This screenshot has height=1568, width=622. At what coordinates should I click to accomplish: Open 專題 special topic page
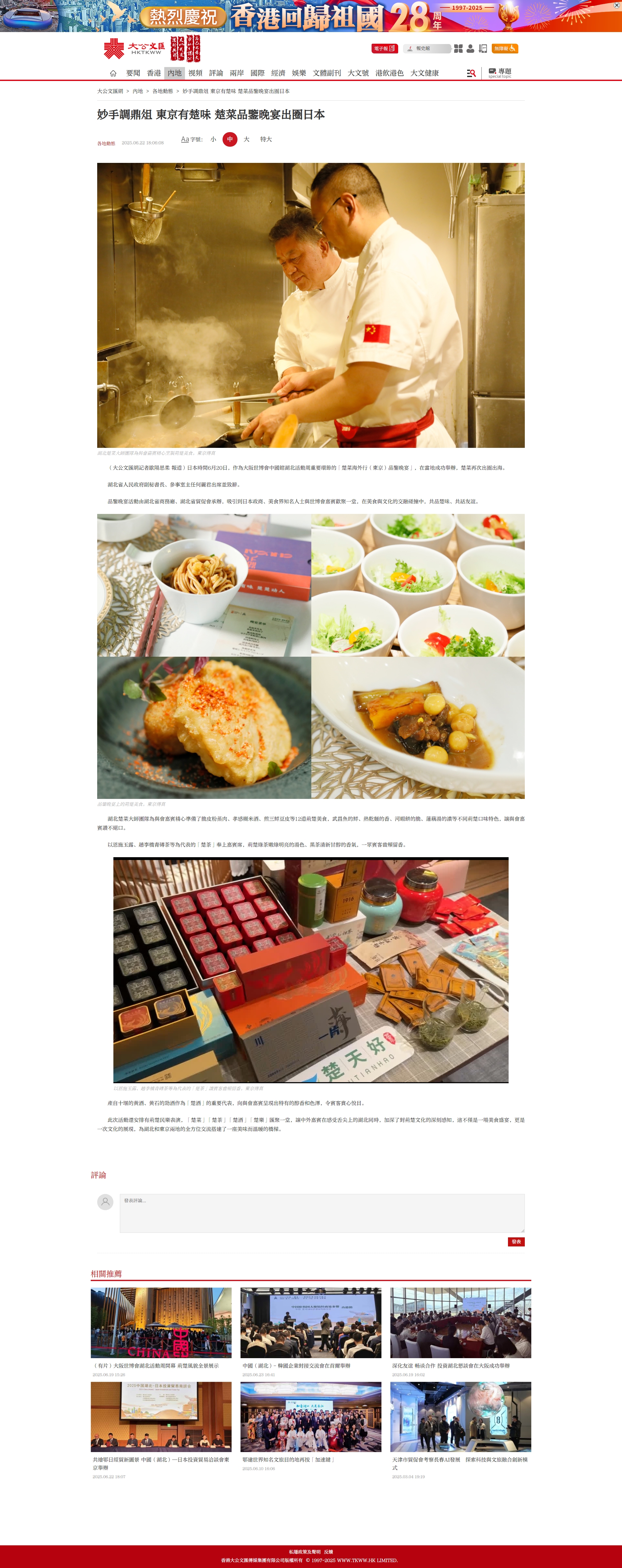[500, 73]
